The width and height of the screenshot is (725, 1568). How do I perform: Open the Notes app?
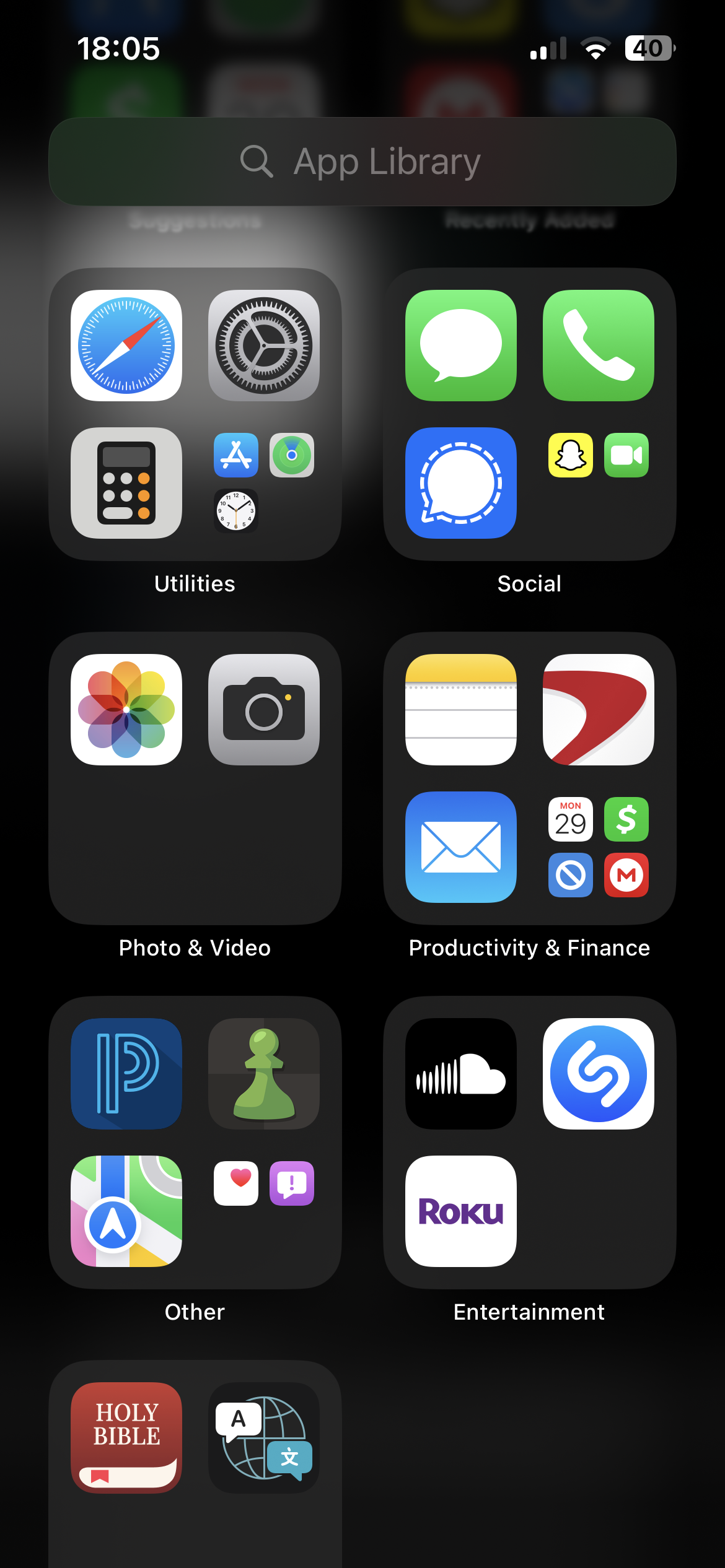point(461,710)
